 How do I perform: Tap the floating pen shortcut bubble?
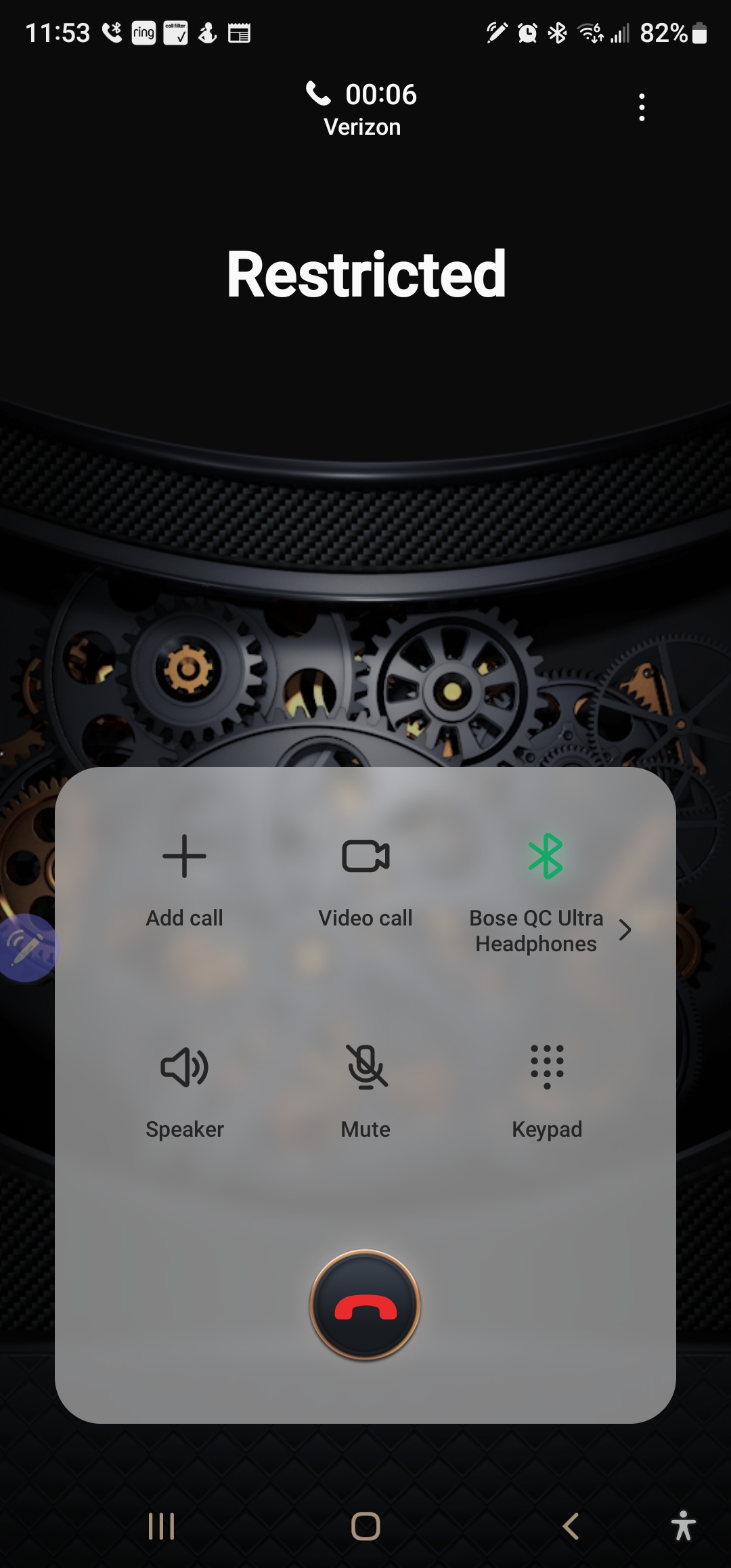[x=26, y=947]
